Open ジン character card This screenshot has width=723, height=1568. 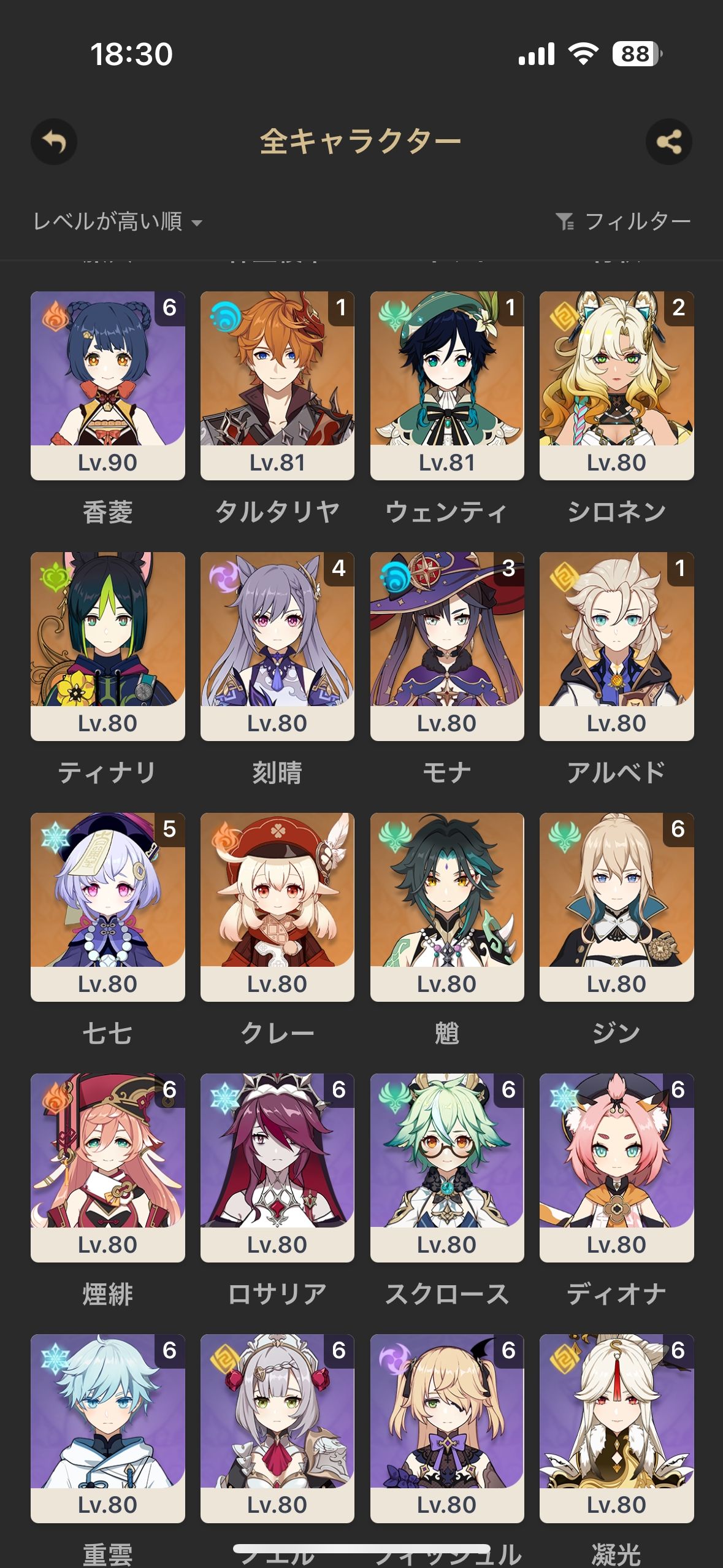pyautogui.click(x=616, y=907)
